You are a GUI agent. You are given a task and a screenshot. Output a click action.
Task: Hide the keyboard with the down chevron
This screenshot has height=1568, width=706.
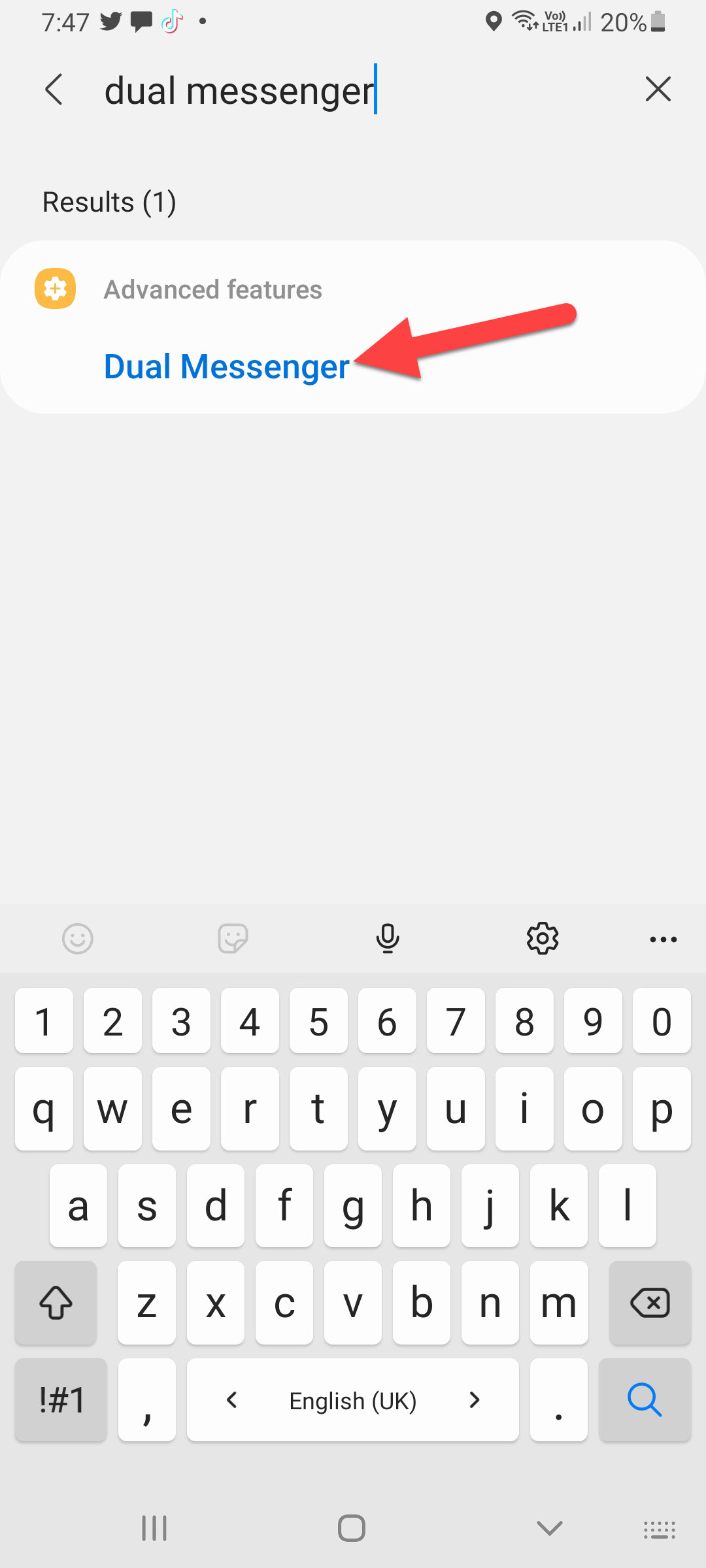point(549,1527)
